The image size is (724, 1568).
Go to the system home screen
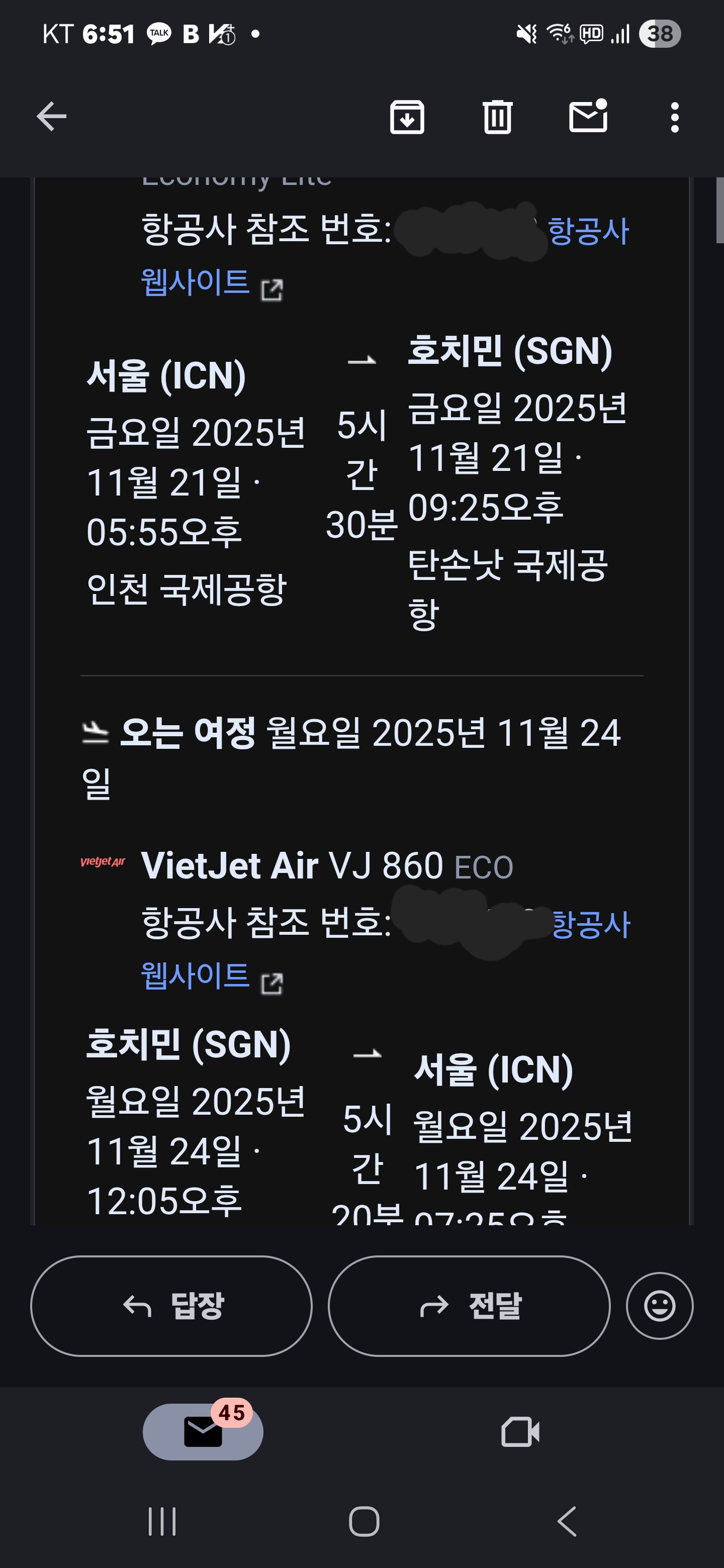pos(364,1521)
